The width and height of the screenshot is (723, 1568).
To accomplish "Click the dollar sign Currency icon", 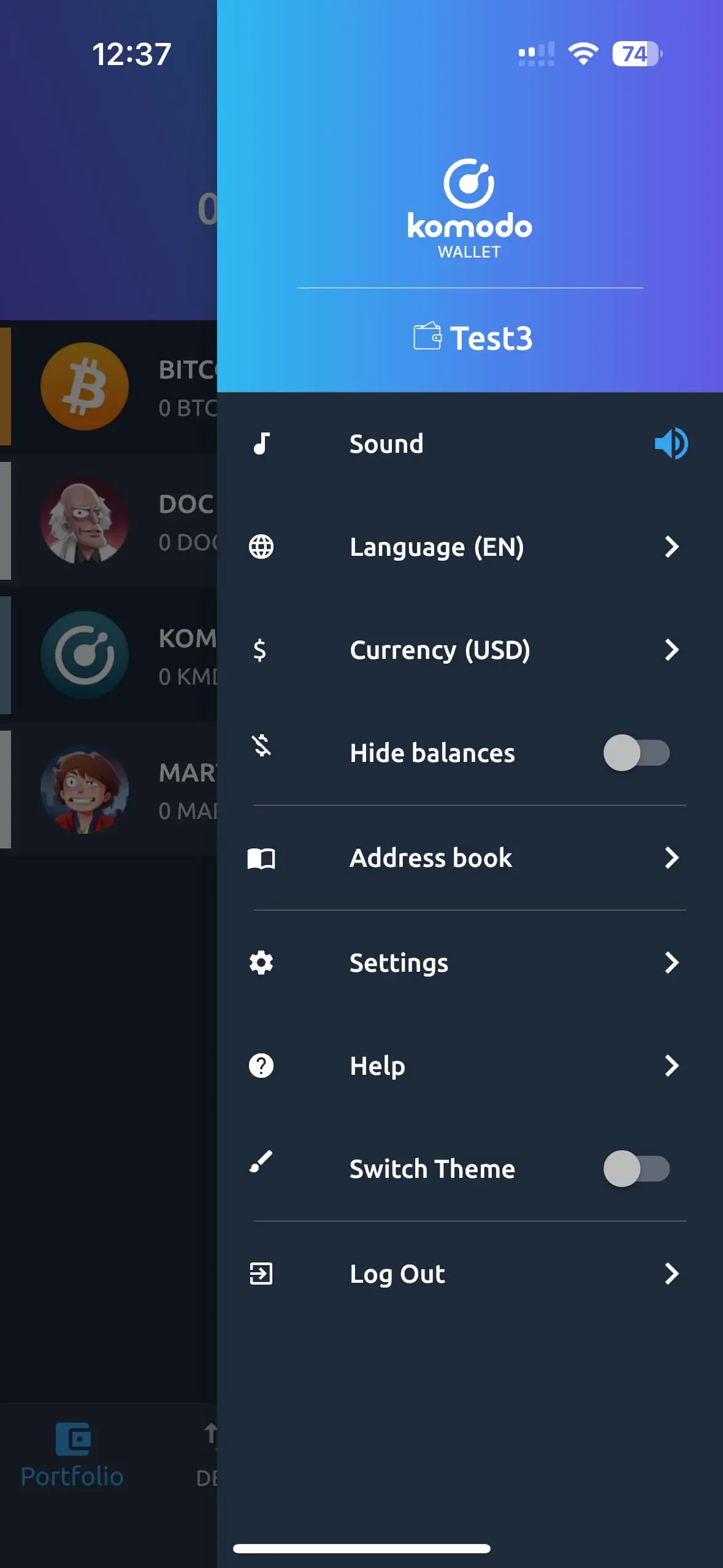I will pos(260,651).
